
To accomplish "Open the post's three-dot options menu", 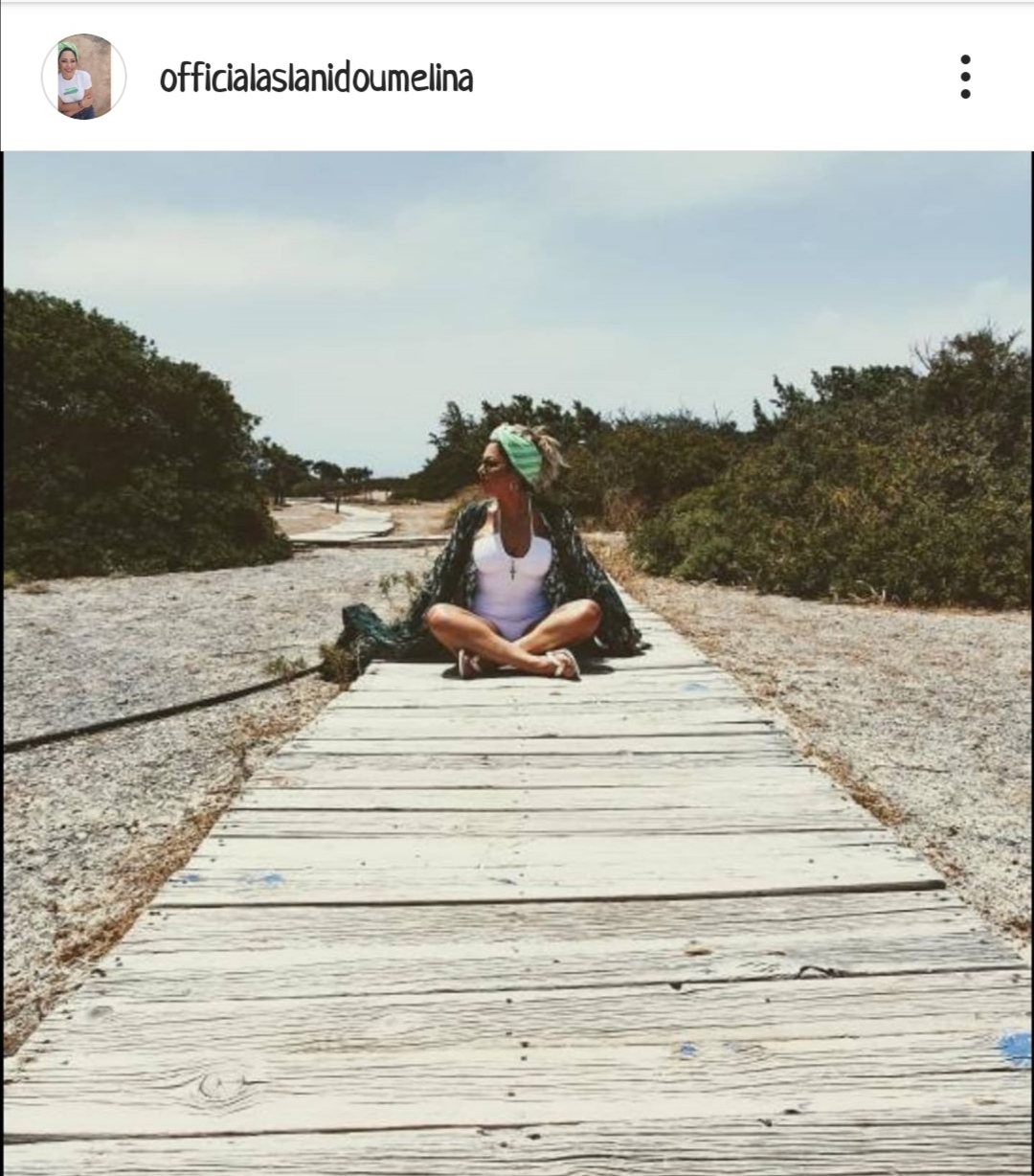I will point(965,77).
